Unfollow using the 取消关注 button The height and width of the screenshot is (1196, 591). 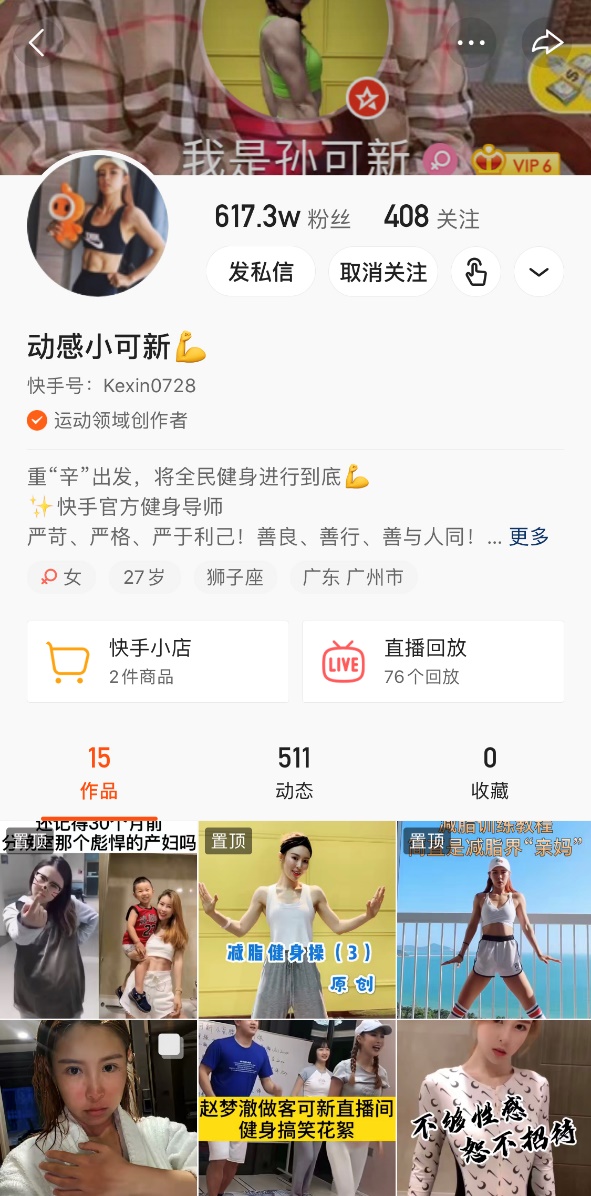[x=384, y=272]
